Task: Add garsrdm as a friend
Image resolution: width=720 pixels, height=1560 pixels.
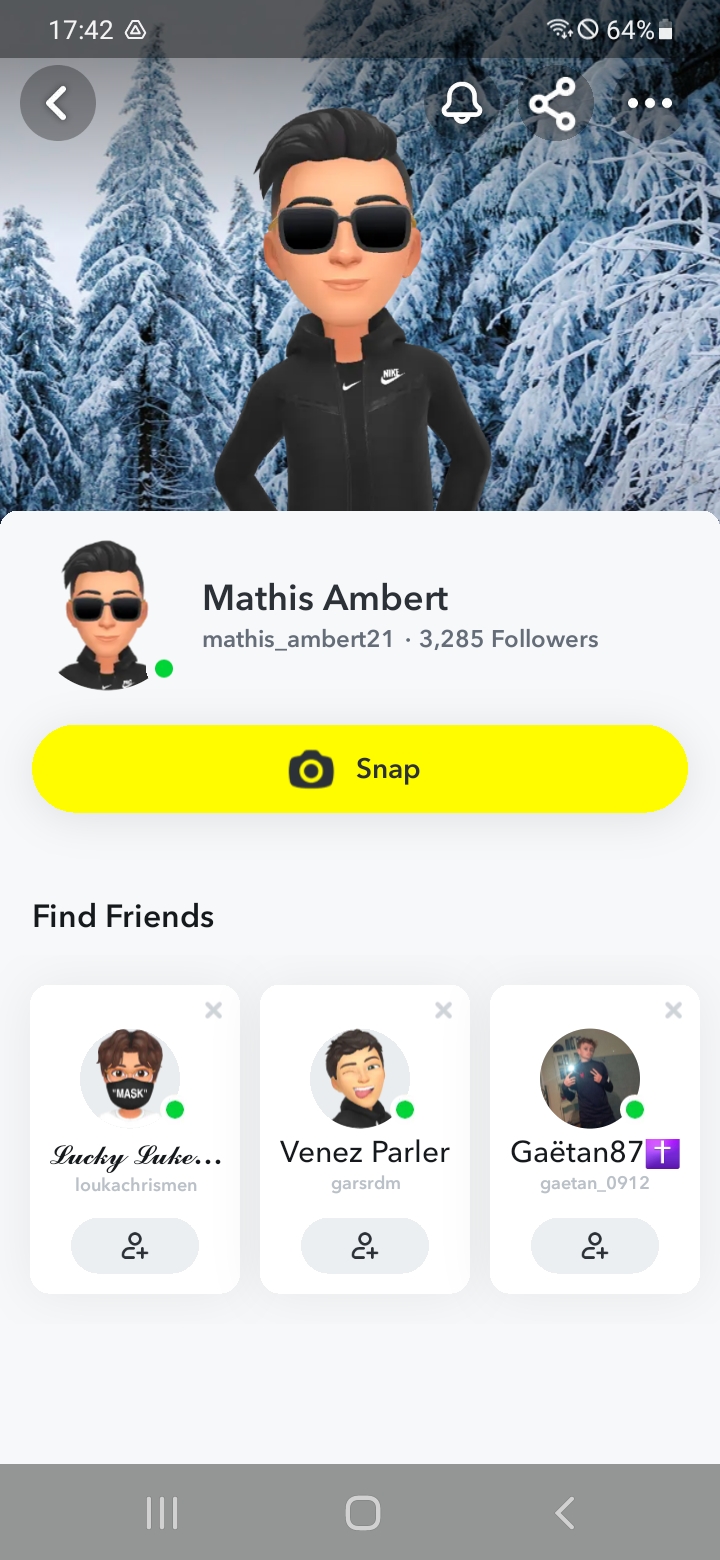Action: pos(365,1246)
